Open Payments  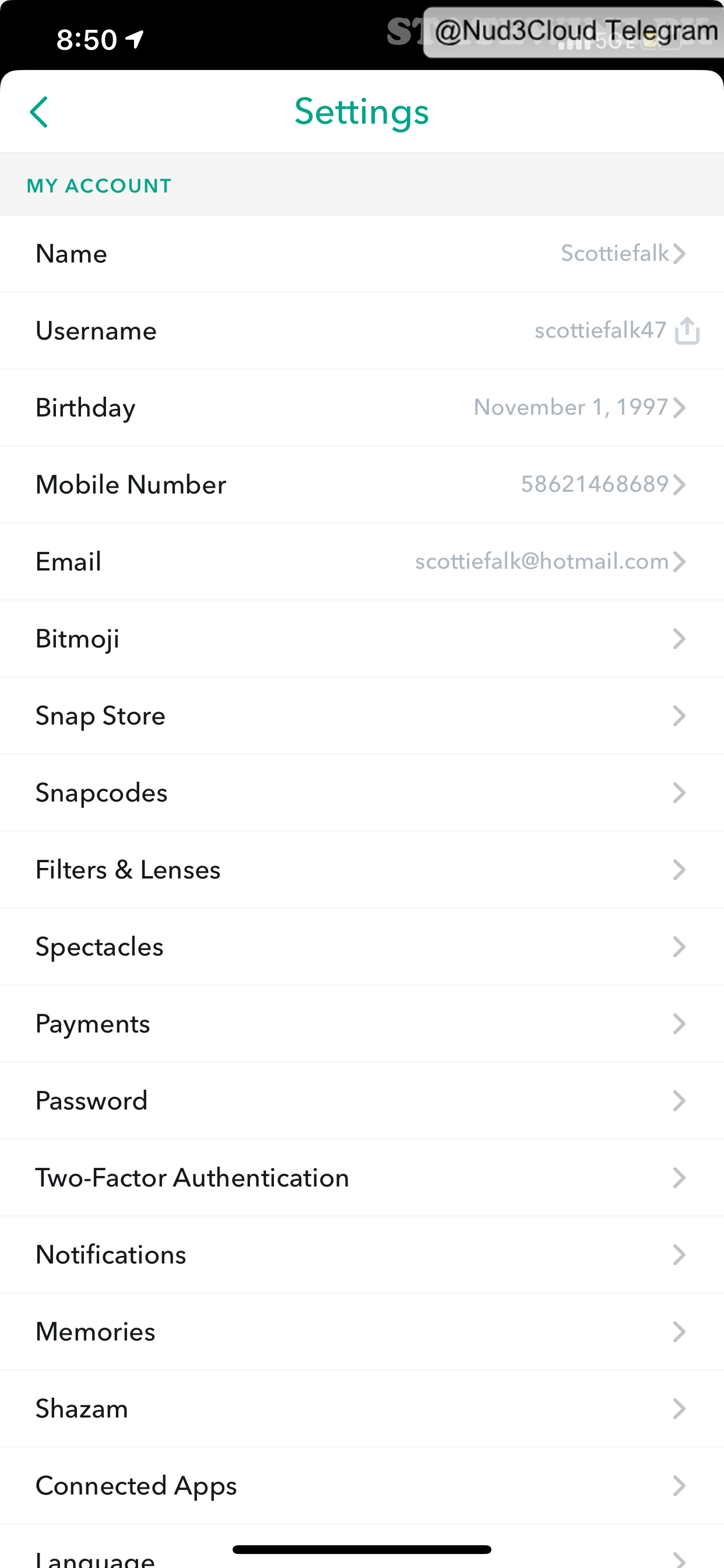(362, 1024)
